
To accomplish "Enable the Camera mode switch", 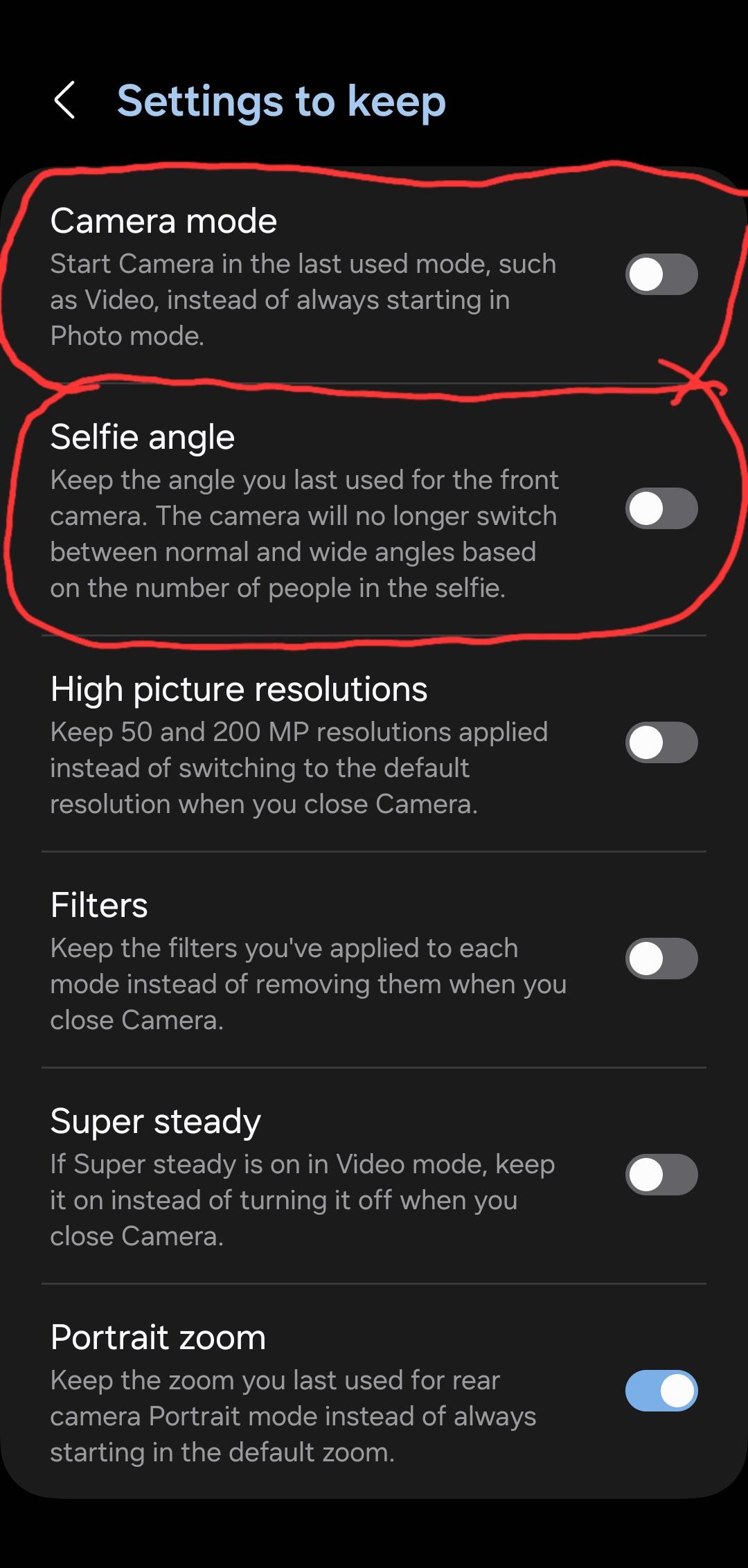I will click(x=661, y=274).
